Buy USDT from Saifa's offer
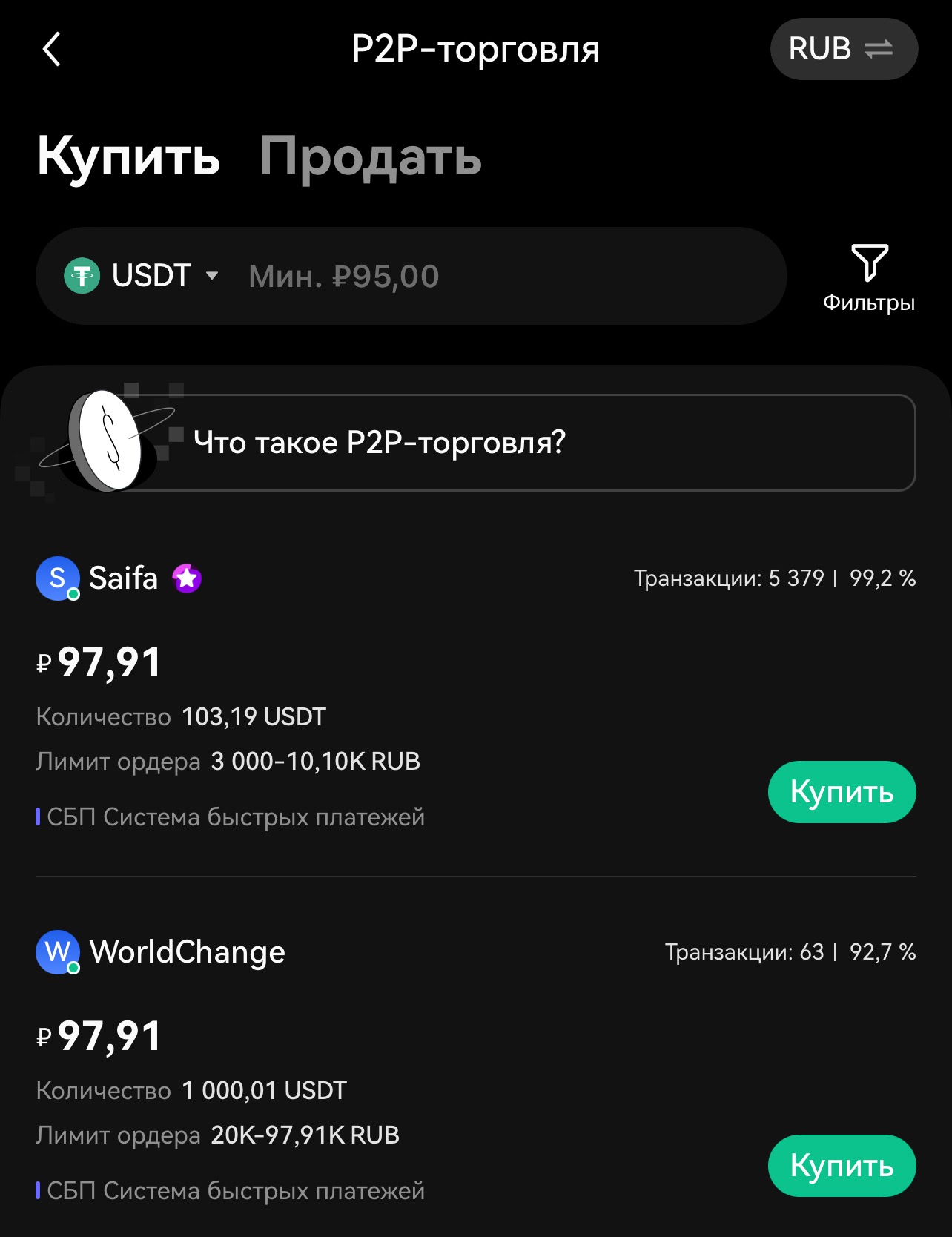The width and height of the screenshot is (952, 1237). pyautogui.click(x=842, y=792)
